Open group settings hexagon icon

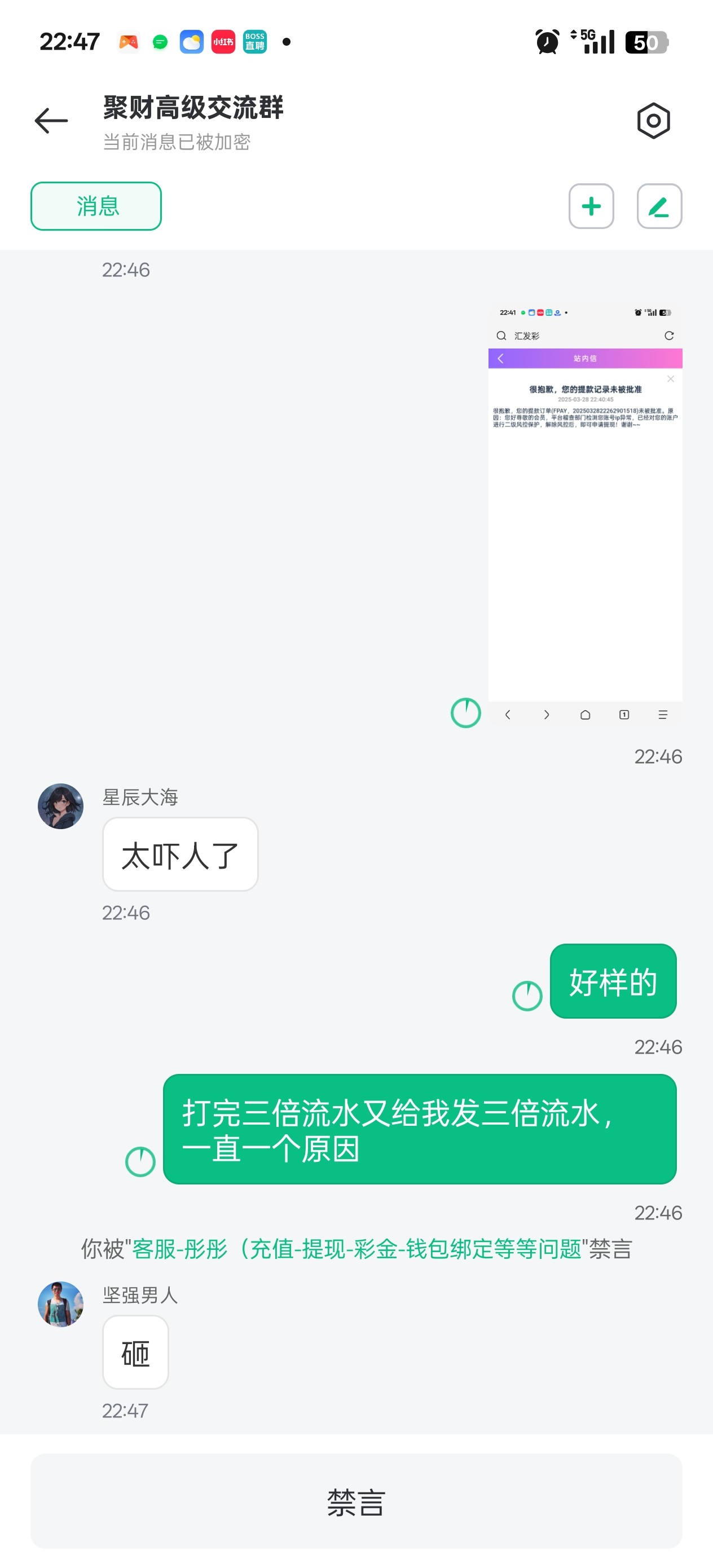coord(653,121)
